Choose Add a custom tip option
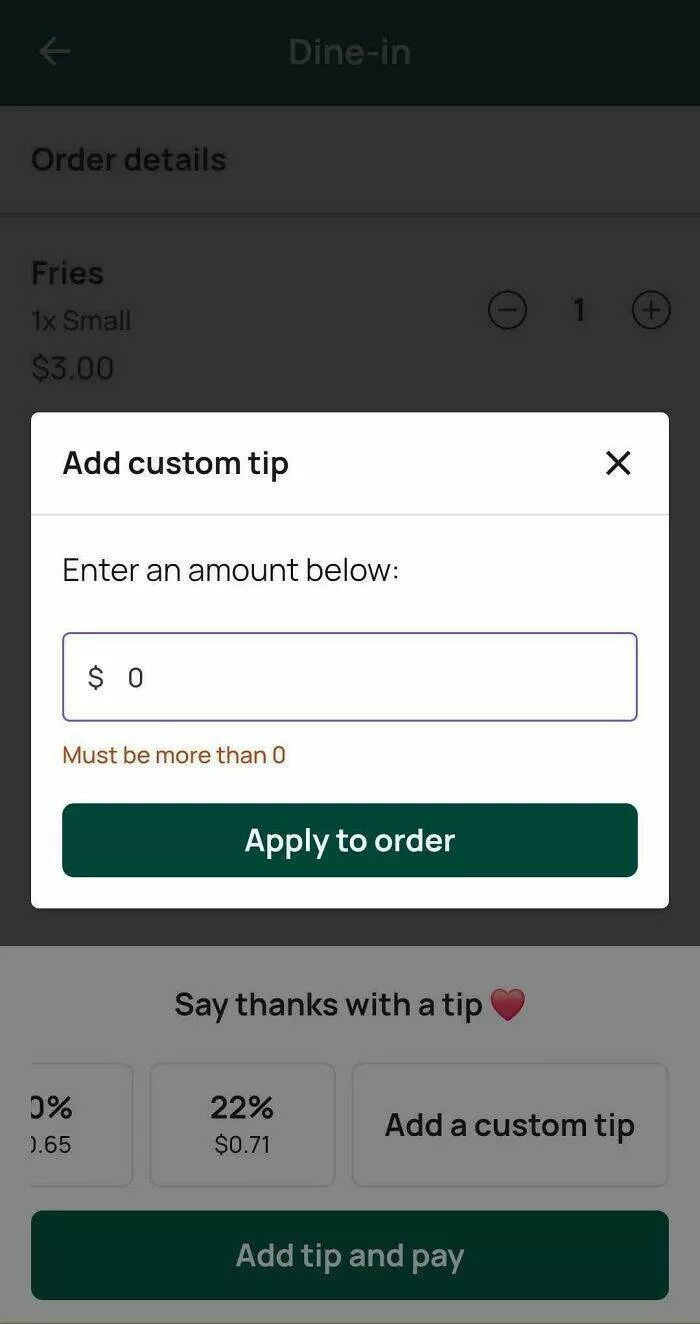700x1324 pixels. tap(510, 1124)
